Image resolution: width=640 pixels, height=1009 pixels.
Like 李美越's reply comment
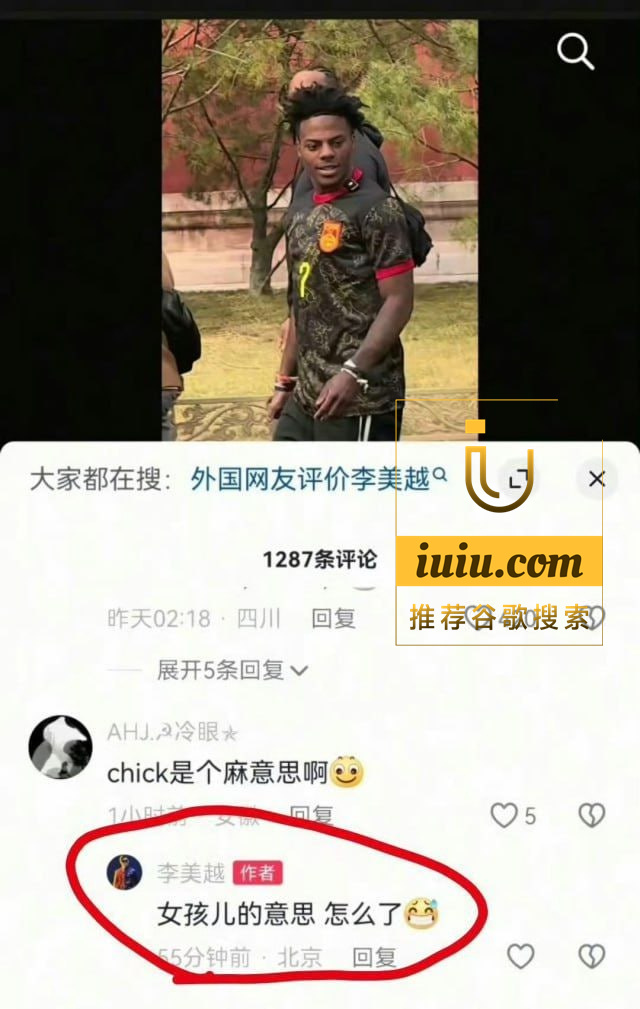[x=520, y=957]
